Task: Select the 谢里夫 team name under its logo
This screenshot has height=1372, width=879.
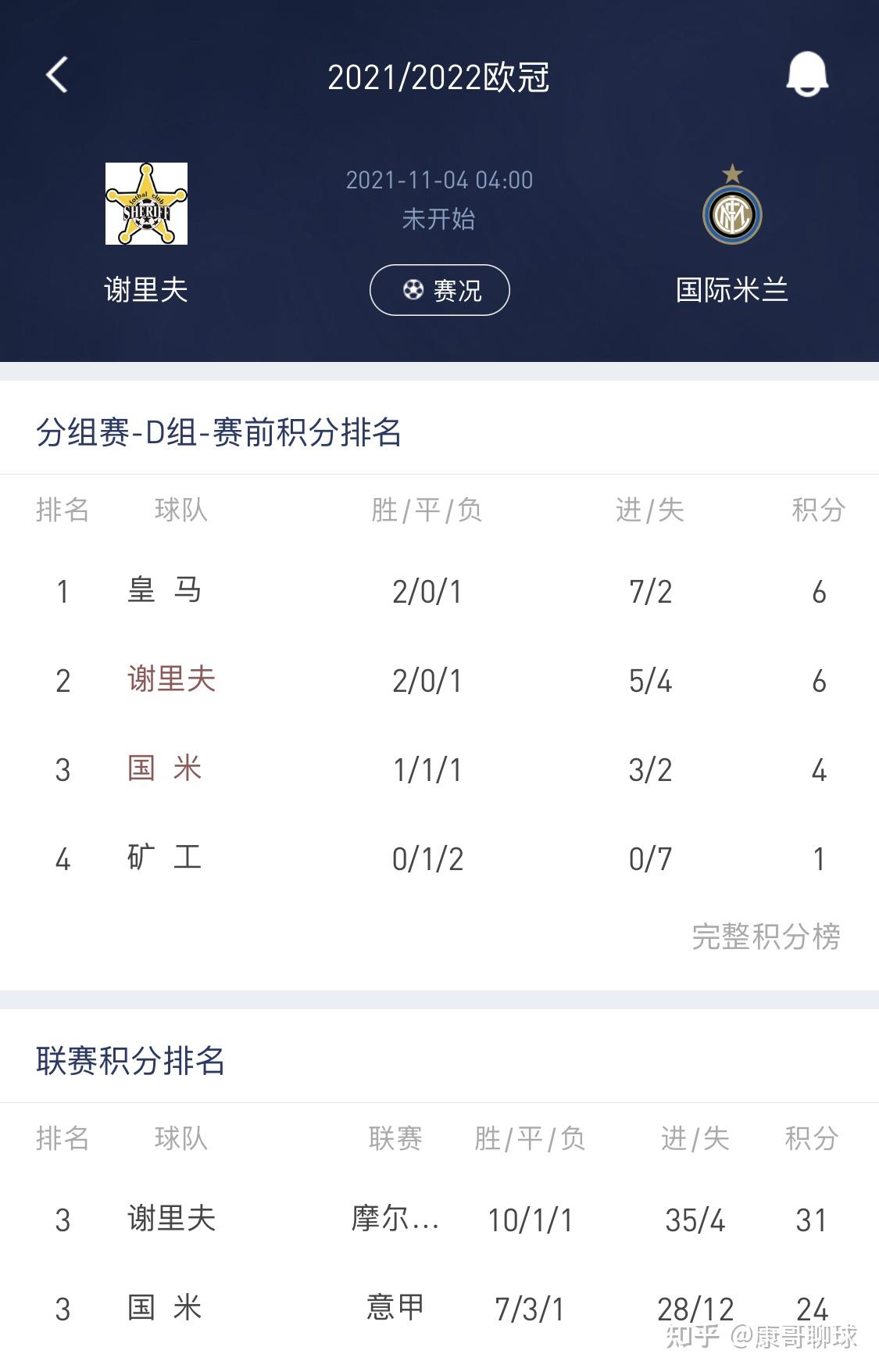Action: point(147,289)
